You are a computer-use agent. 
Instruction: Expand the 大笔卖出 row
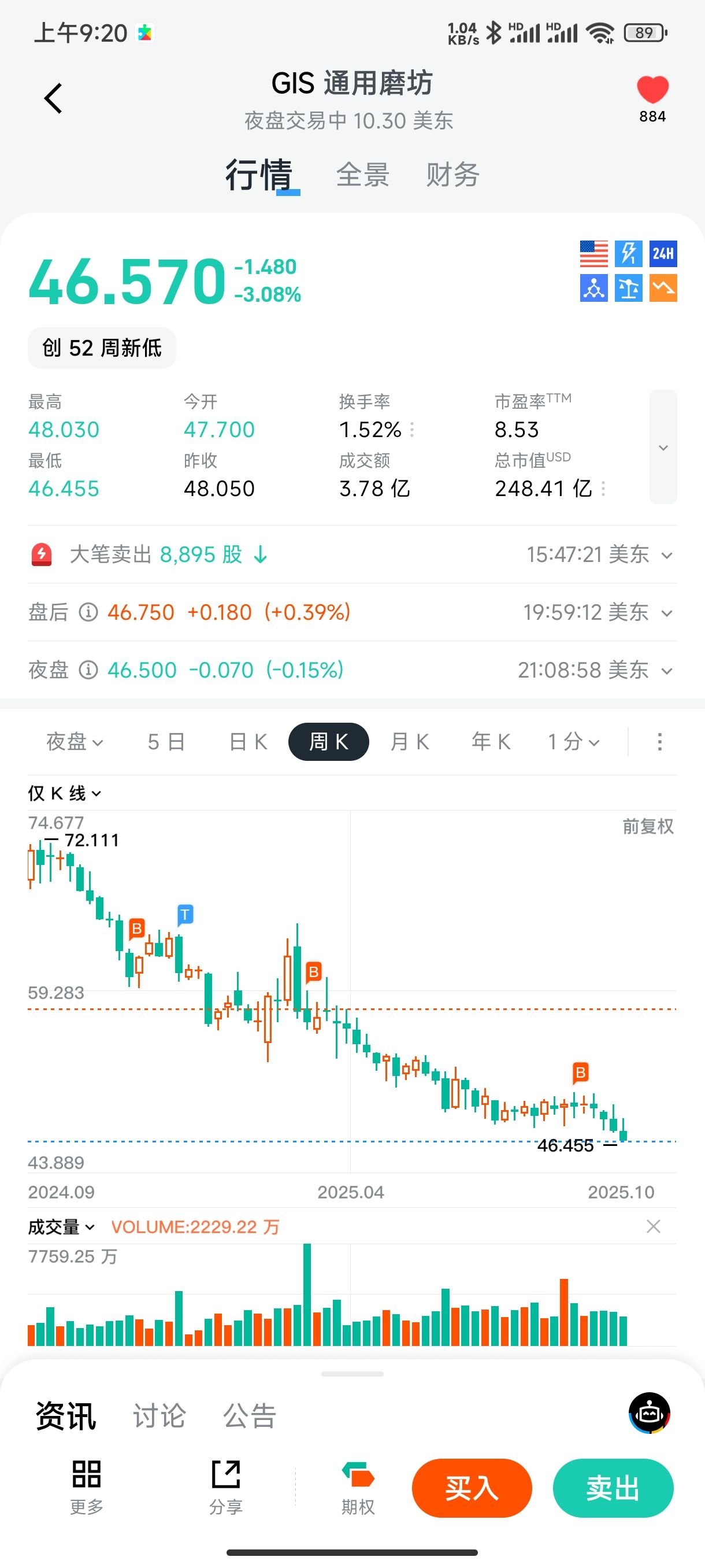667,555
